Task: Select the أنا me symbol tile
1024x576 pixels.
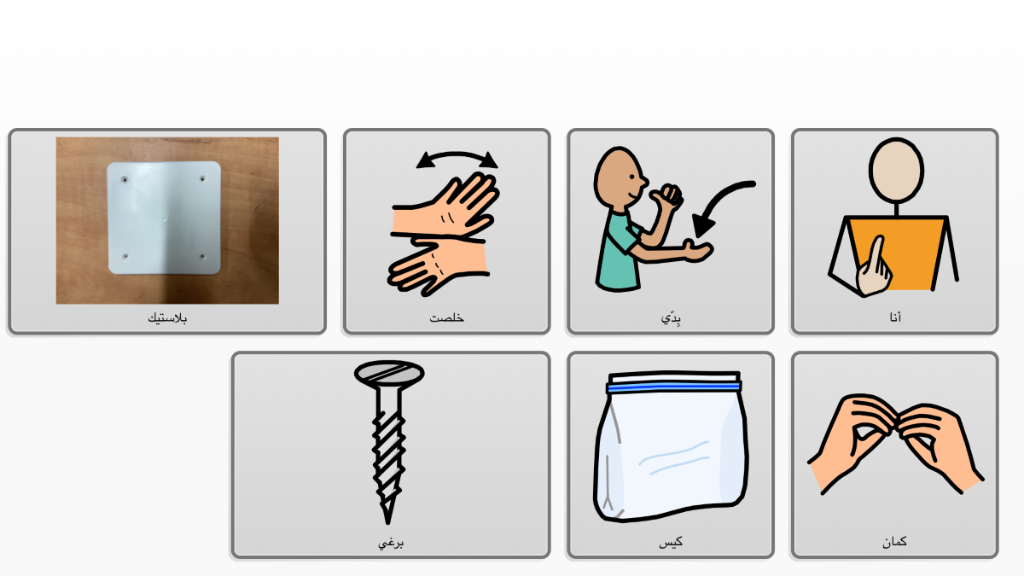Action: pyautogui.click(x=894, y=231)
